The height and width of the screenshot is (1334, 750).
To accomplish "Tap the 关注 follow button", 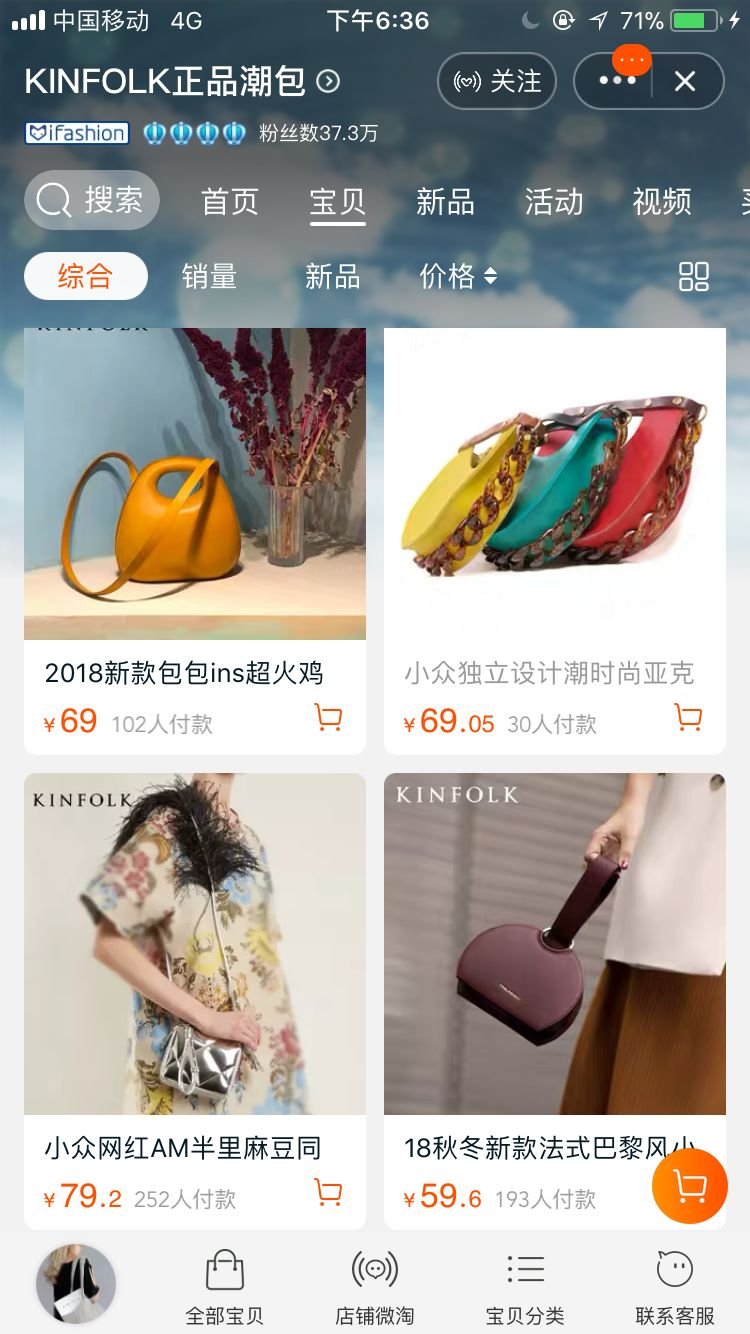I will [x=497, y=81].
